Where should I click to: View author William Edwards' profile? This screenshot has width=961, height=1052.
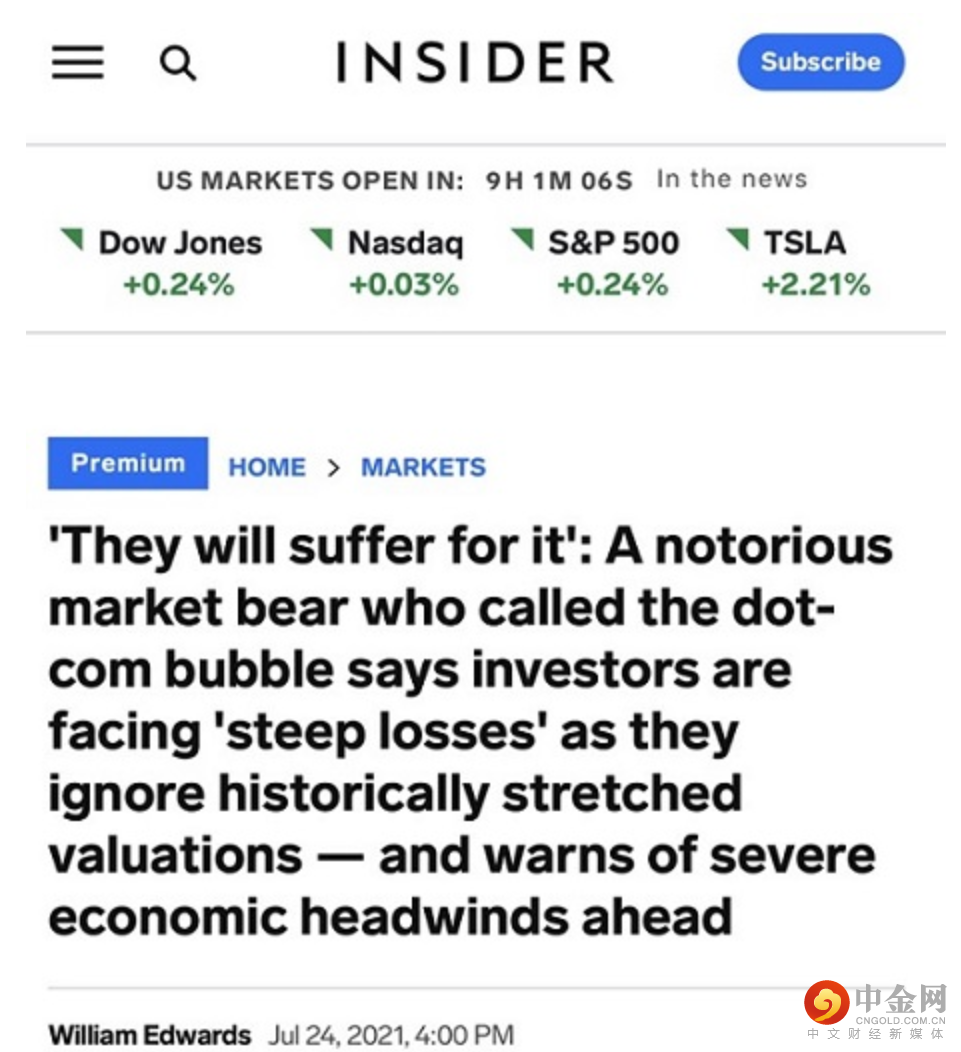(149, 1034)
